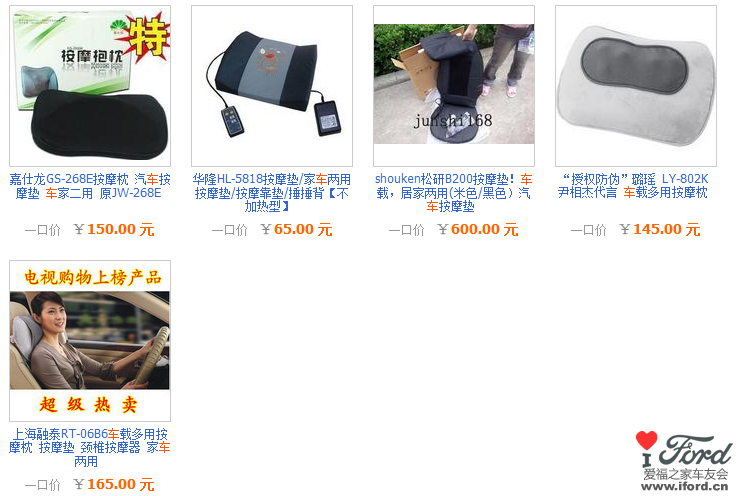
Task: Open the 华隆HL-5818按摩垫 title link
Action: point(272,193)
